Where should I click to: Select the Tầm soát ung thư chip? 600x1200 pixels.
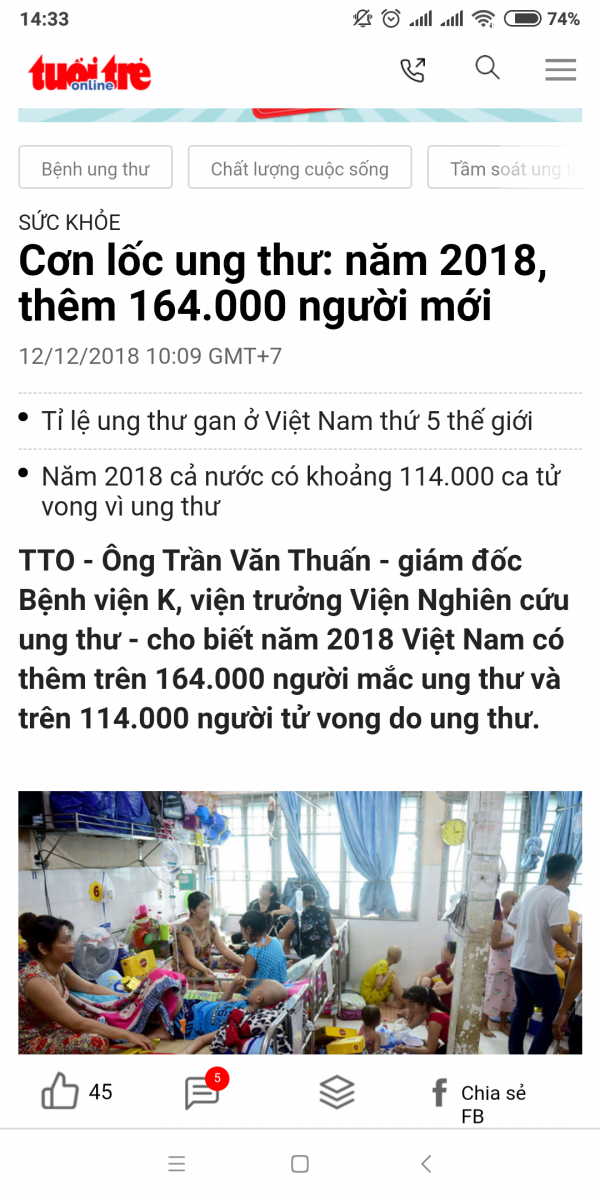pos(508,168)
